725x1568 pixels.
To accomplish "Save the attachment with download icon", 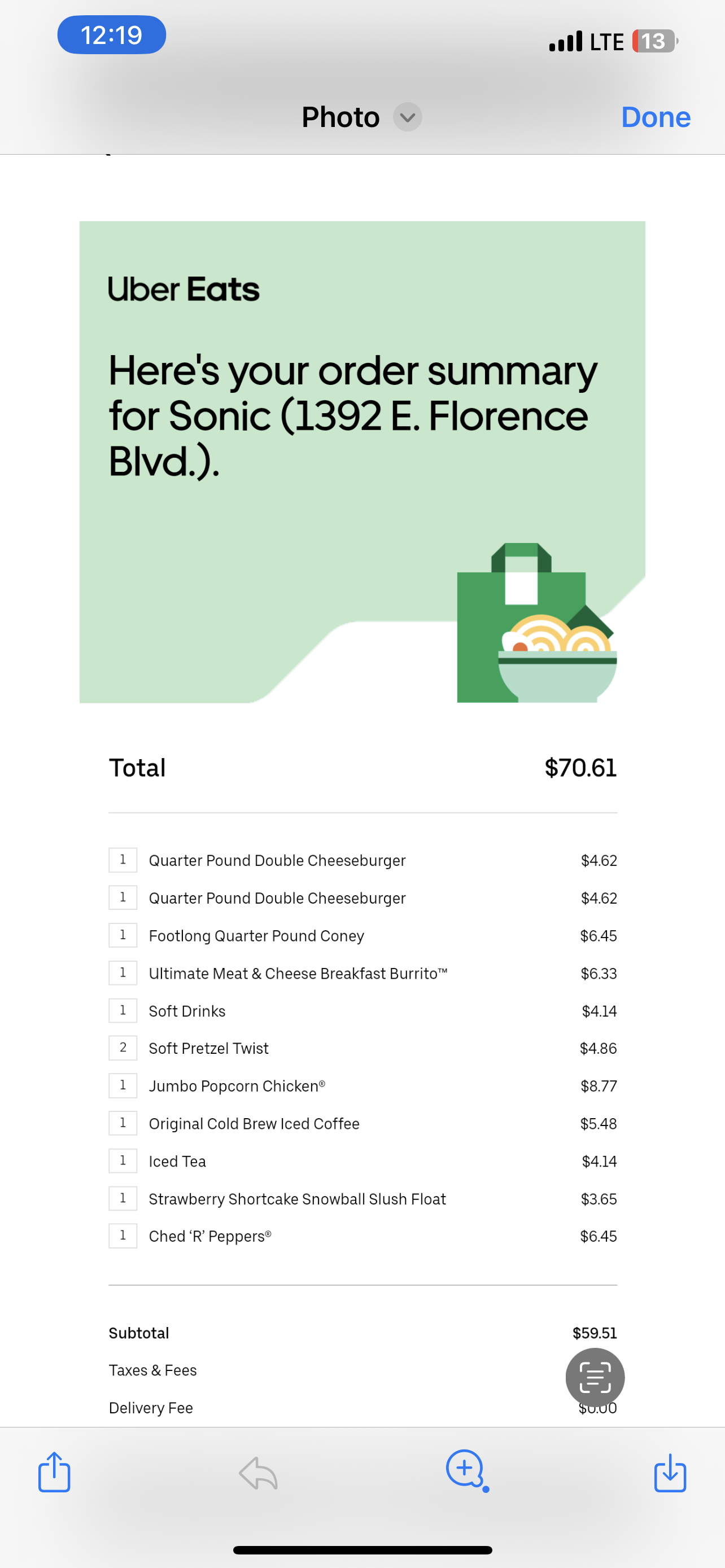I will click(x=670, y=1472).
